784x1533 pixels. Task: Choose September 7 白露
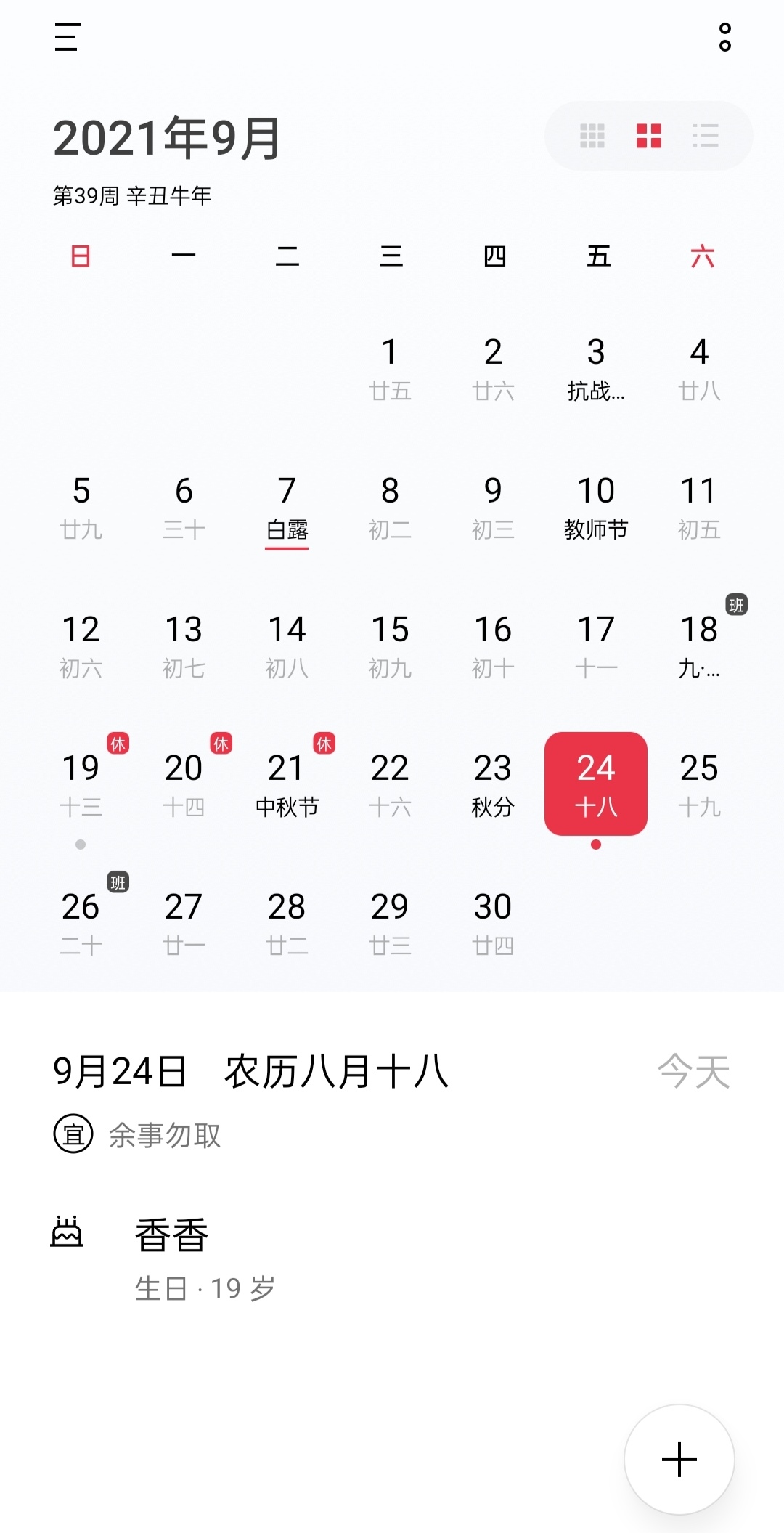tap(287, 507)
